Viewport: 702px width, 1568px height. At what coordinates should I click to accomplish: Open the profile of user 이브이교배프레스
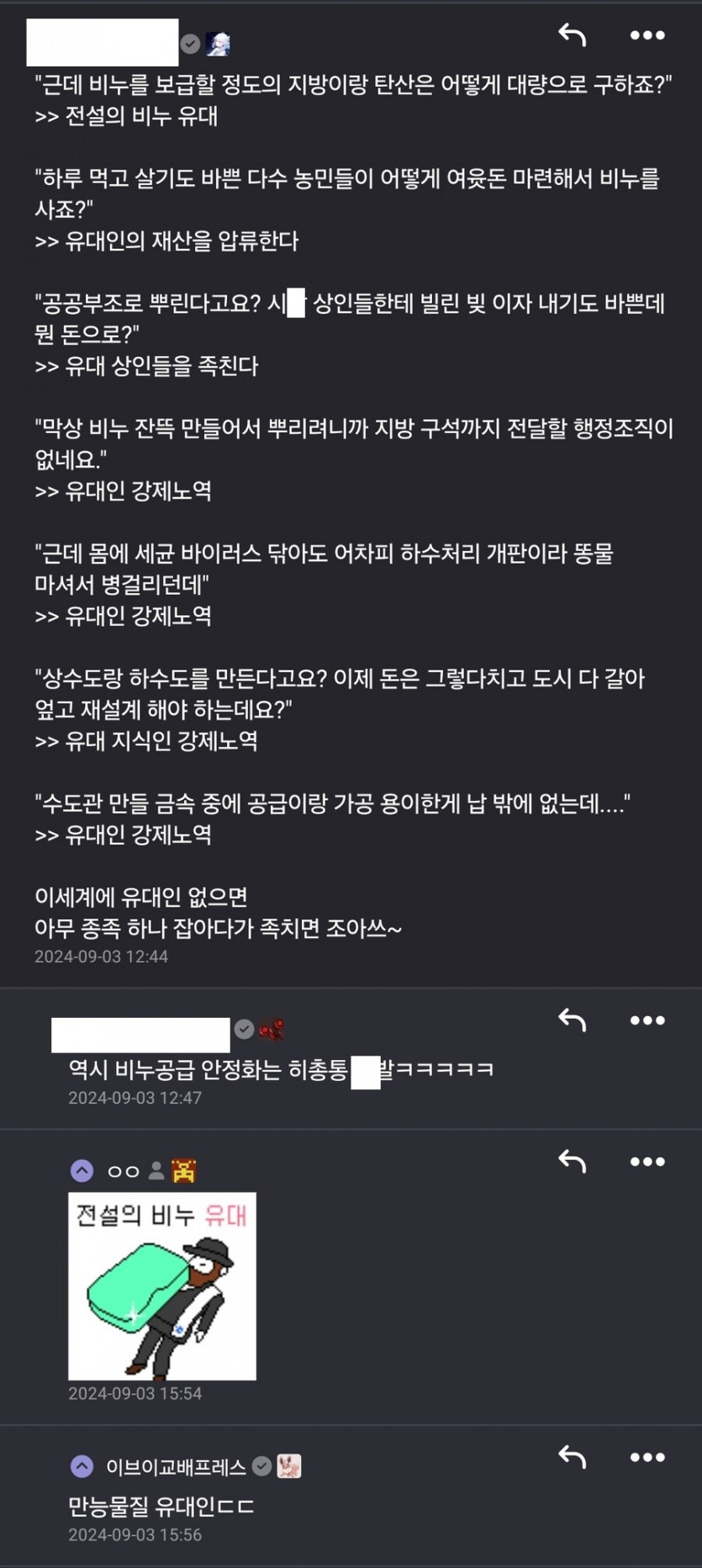175,1467
